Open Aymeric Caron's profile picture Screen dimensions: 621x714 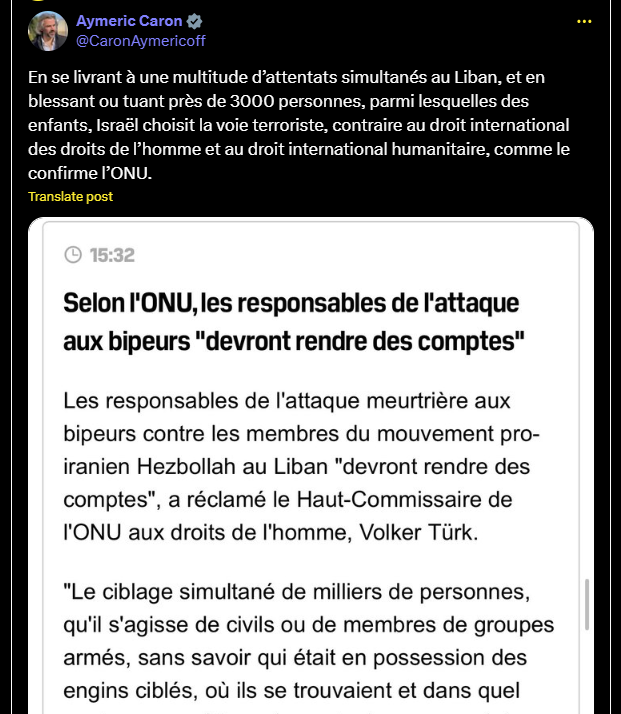click(48, 31)
